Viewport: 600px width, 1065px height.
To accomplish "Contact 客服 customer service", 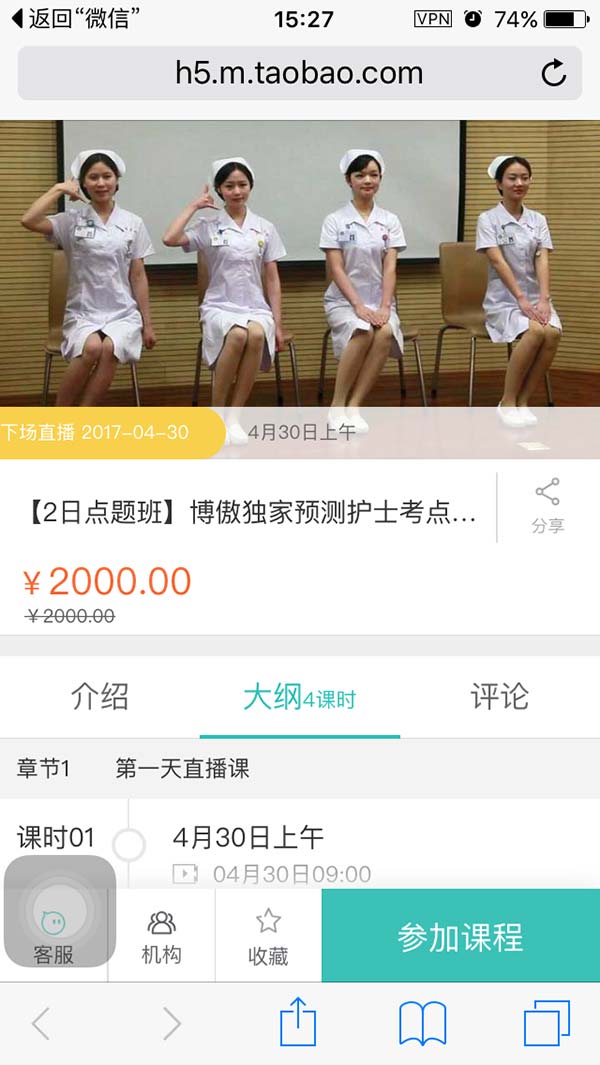I will click(x=54, y=935).
